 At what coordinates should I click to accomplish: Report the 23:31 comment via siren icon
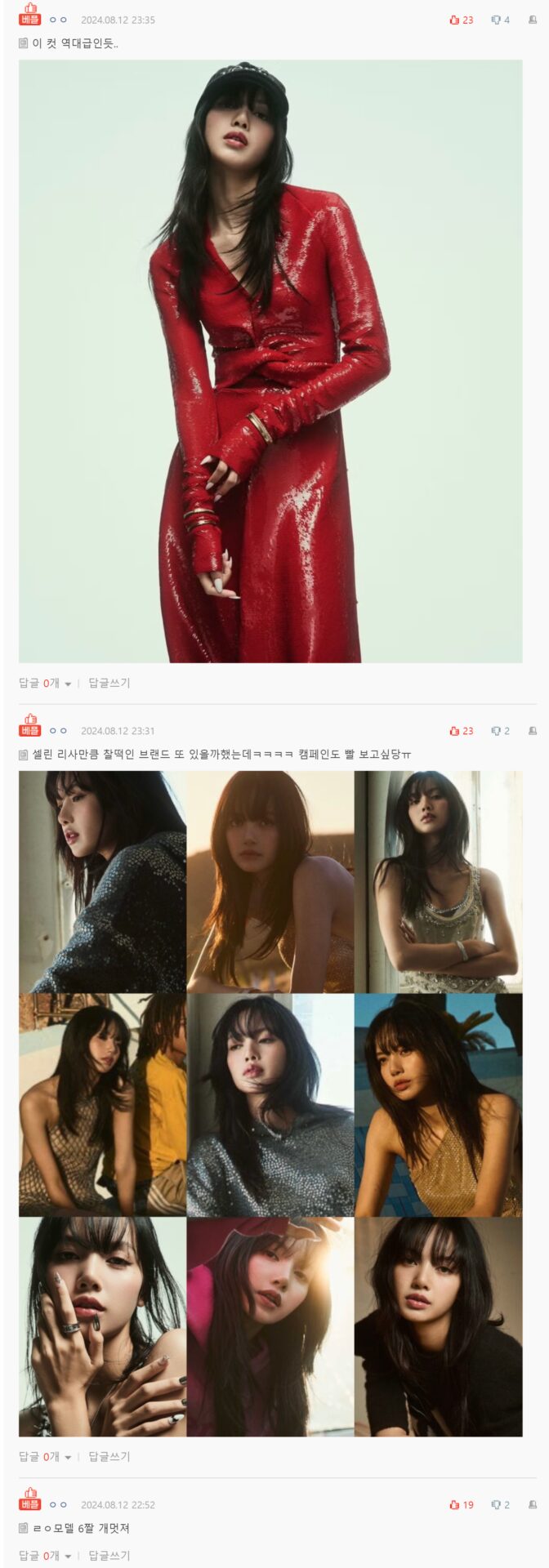tap(533, 731)
